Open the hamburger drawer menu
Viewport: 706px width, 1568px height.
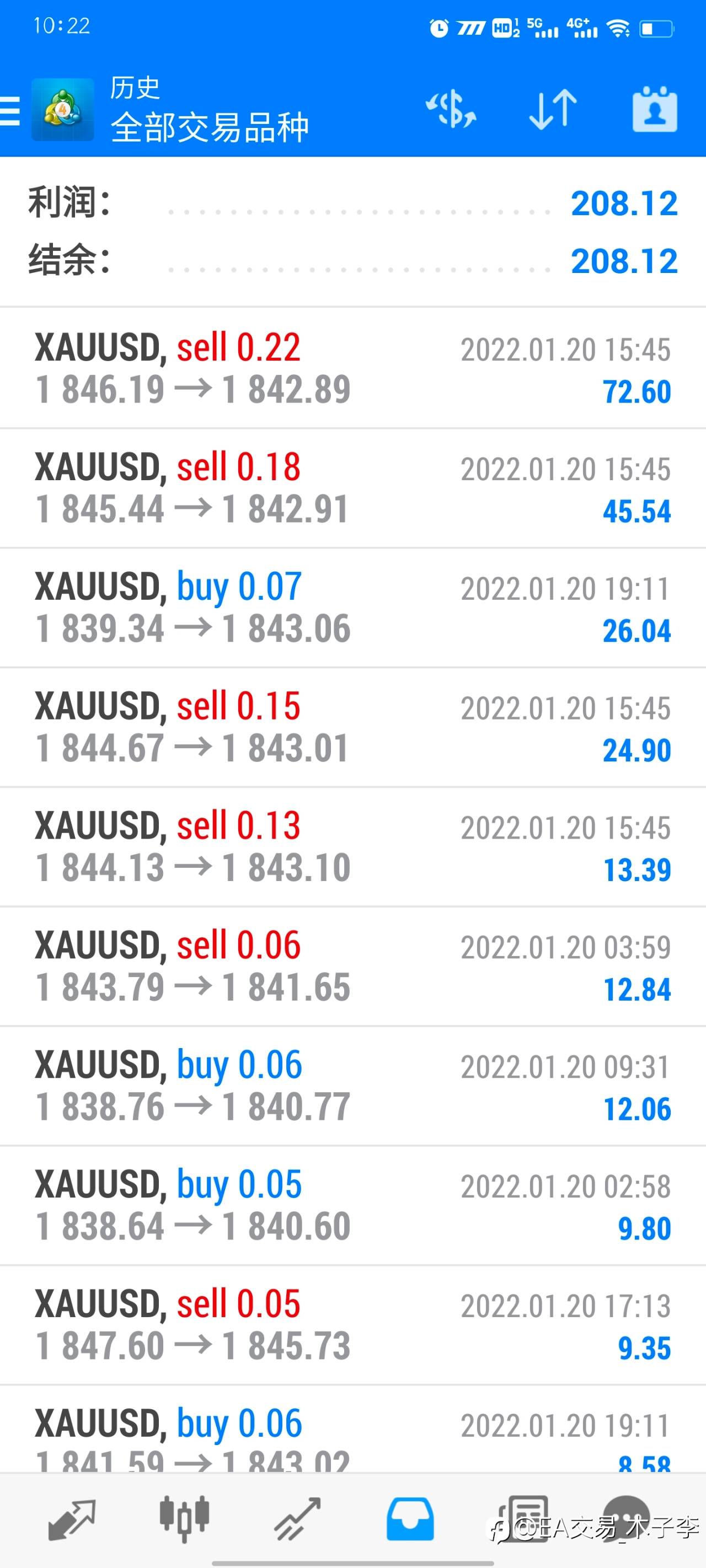coord(10,110)
